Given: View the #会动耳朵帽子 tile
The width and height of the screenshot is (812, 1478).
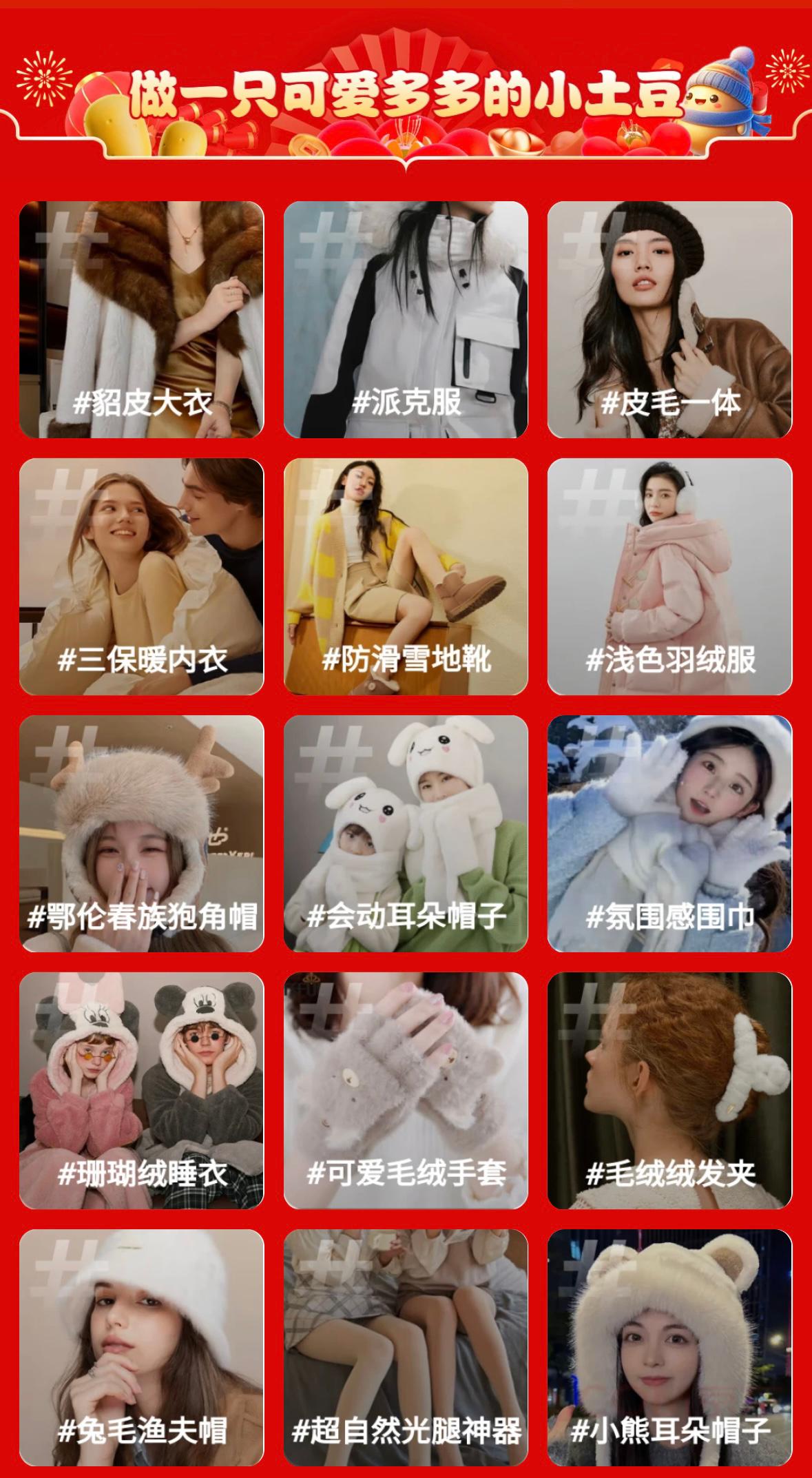Looking at the screenshot, I should (x=406, y=834).
